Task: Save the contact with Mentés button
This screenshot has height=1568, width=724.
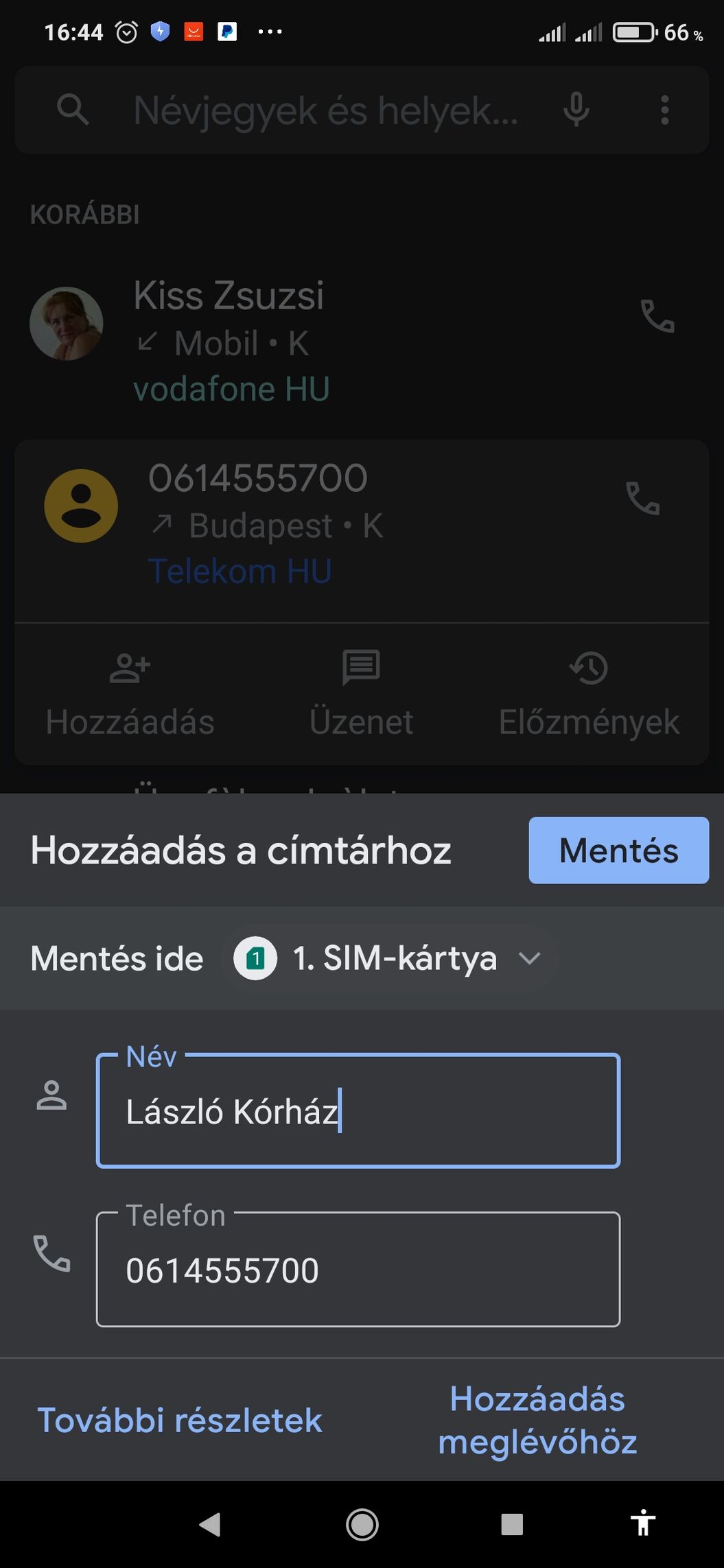Action: pyautogui.click(x=618, y=850)
